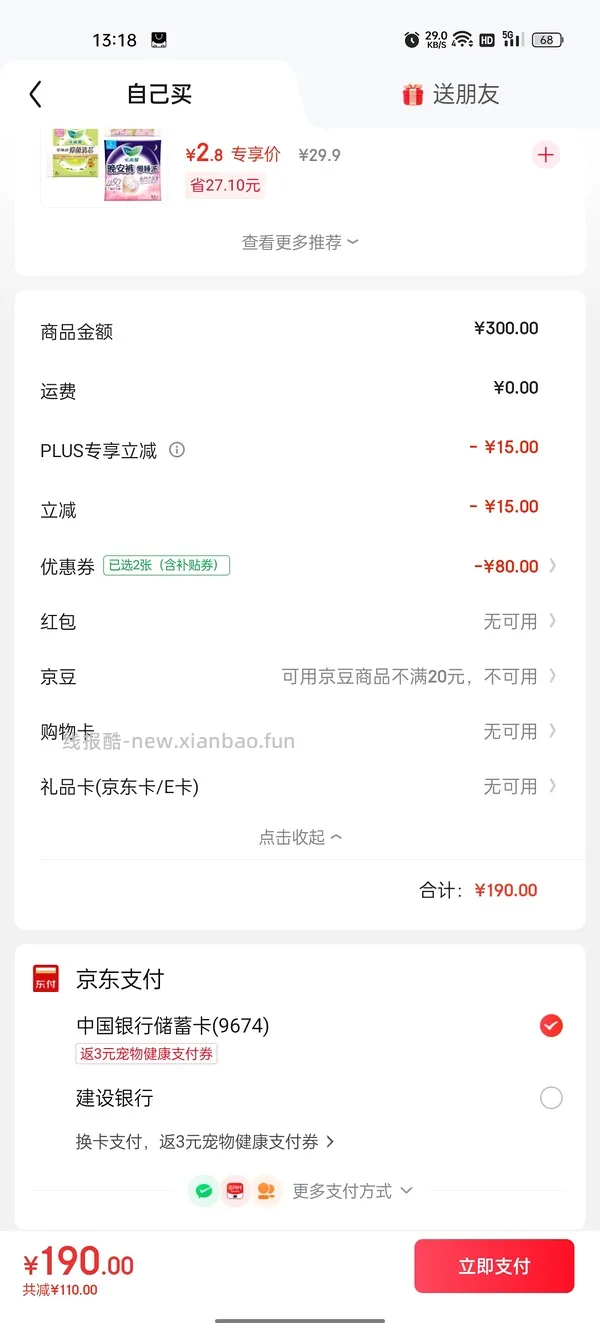Collapse details with 点击收起

[300, 838]
